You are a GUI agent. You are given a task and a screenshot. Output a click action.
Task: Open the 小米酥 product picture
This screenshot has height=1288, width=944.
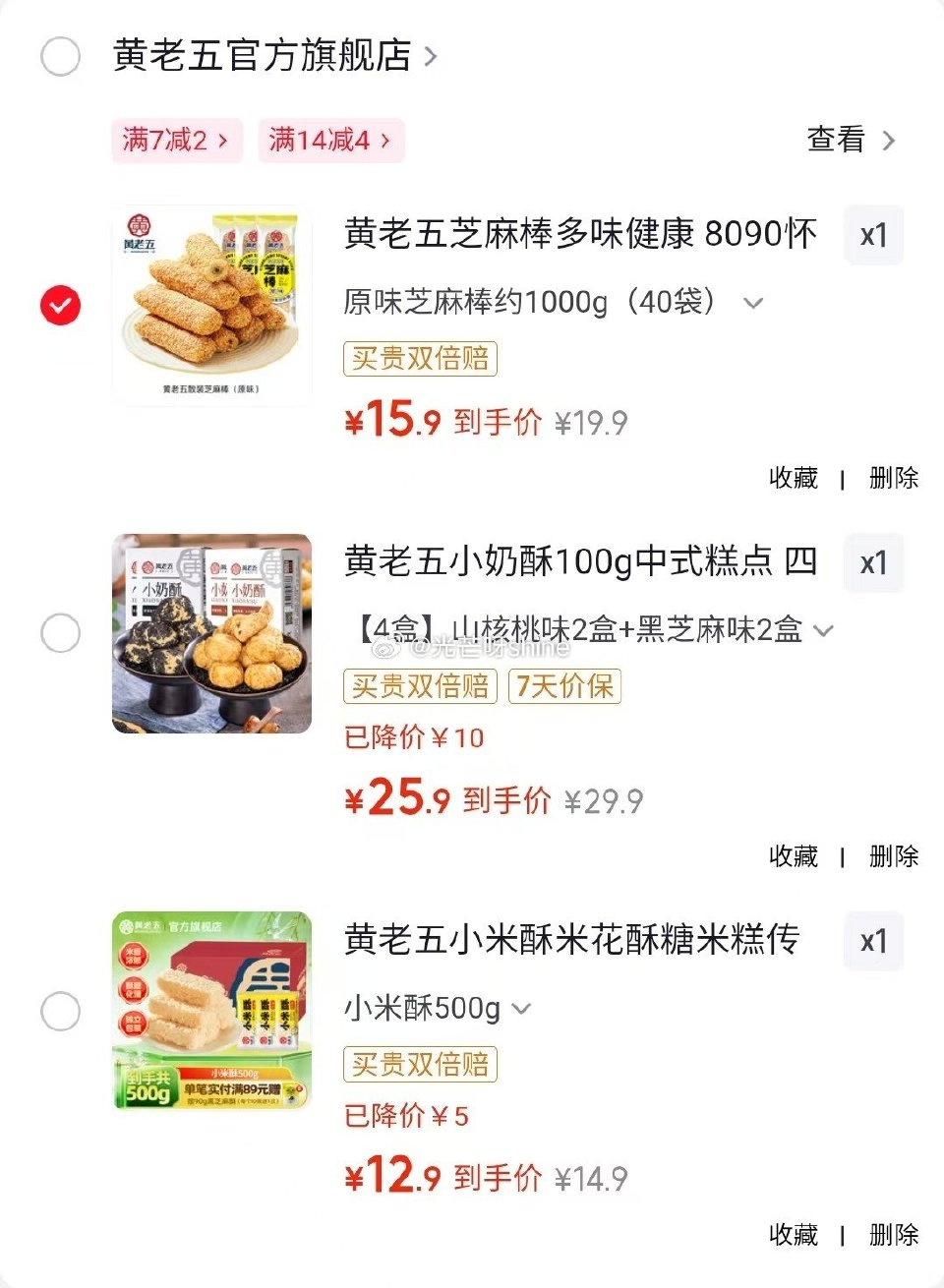click(209, 1011)
